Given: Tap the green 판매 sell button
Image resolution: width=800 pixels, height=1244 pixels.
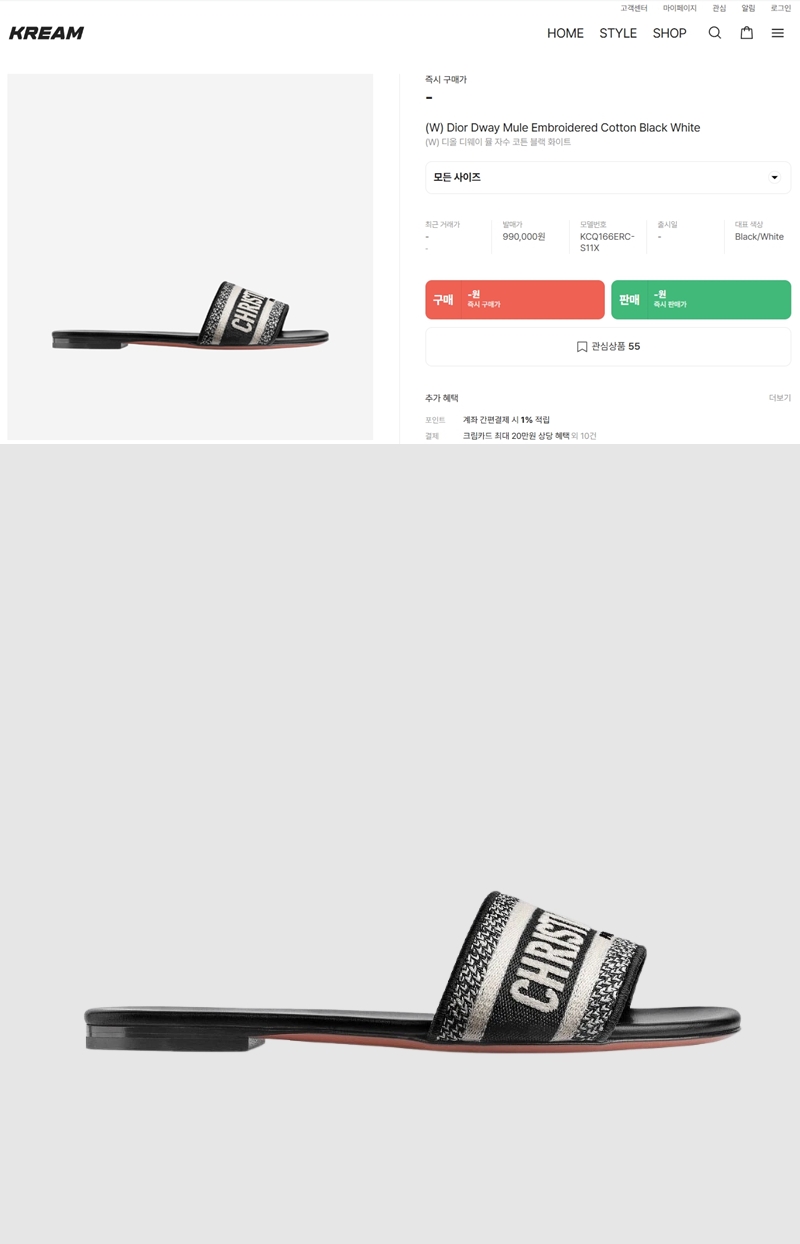Looking at the screenshot, I should tap(701, 299).
